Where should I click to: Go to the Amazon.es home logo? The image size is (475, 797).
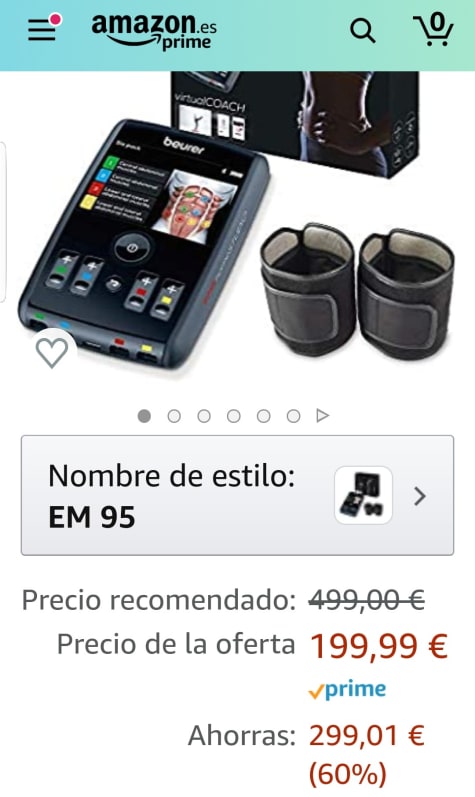154,32
